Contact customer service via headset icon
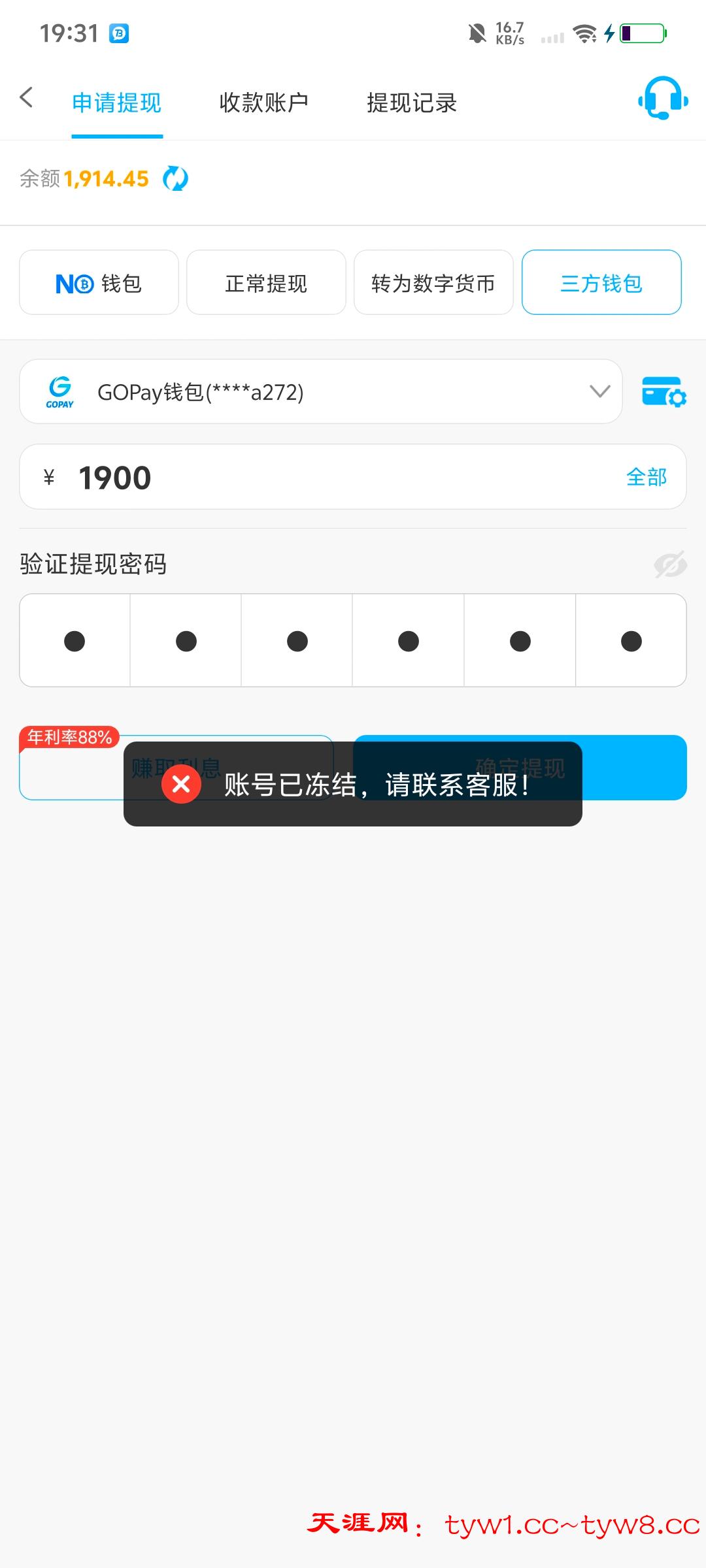The width and height of the screenshot is (706, 1568). (x=662, y=99)
